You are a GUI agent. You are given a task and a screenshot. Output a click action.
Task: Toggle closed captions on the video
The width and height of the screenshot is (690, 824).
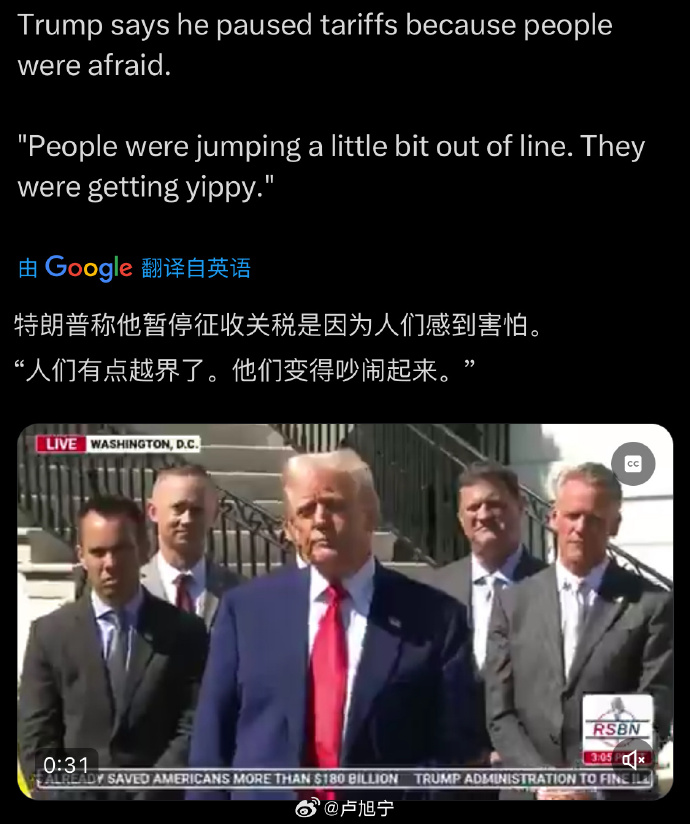[633, 464]
